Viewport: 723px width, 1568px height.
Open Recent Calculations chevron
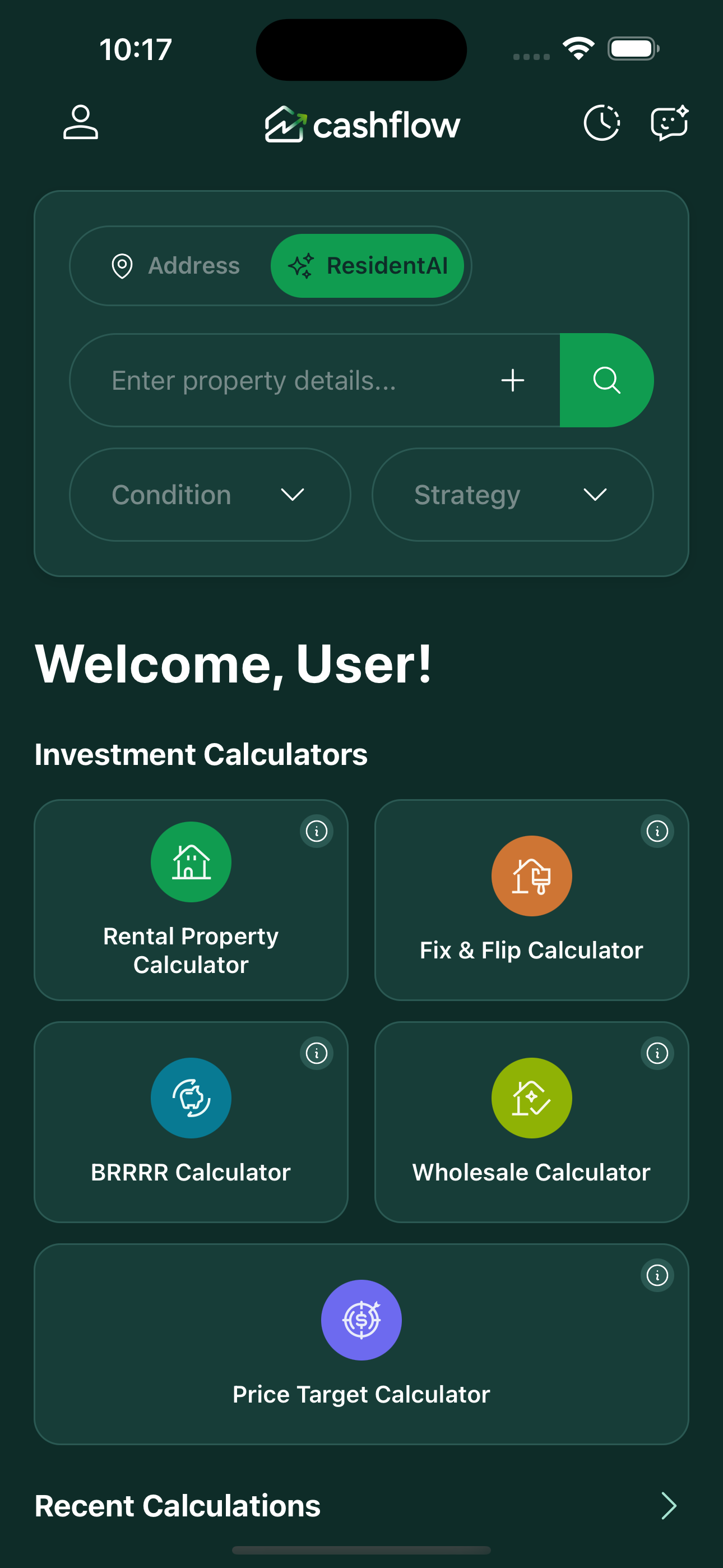pyautogui.click(x=668, y=1506)
